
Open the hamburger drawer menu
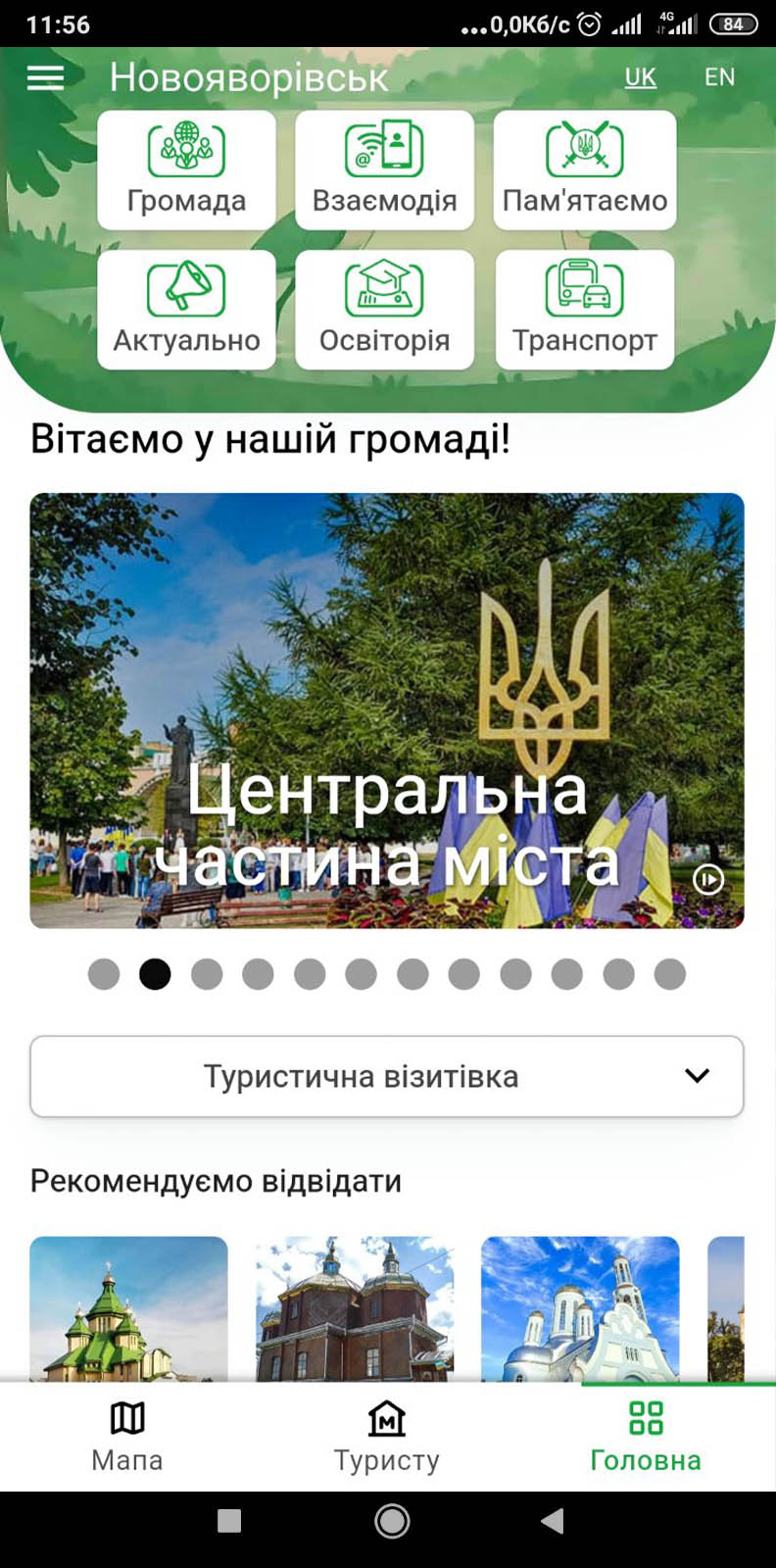coord(45,77)
